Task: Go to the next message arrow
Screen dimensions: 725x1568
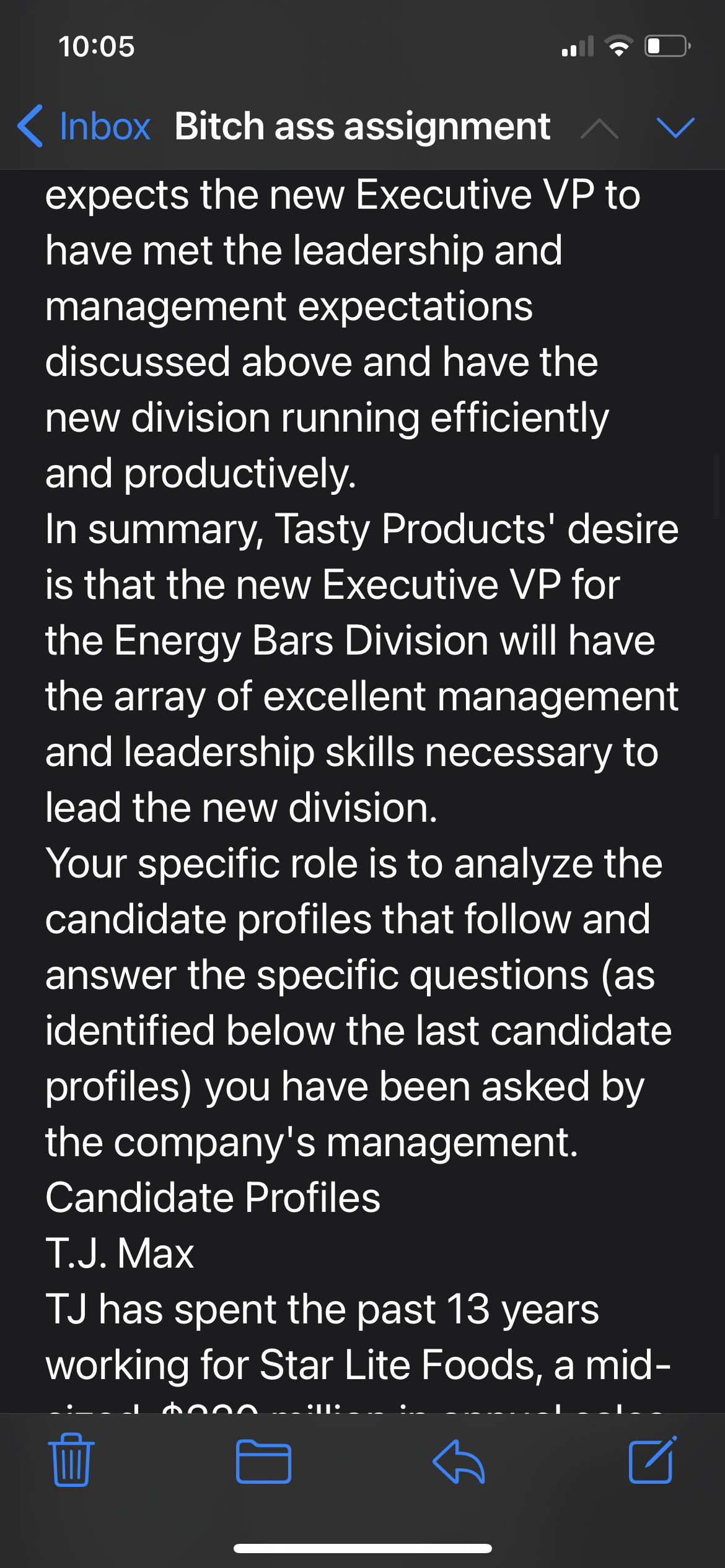Action: click(x=675, y=127)
